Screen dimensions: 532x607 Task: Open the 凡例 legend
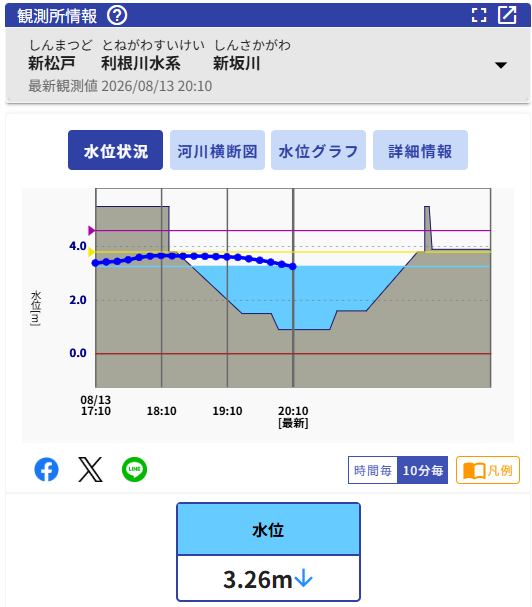tap(488, 470)
